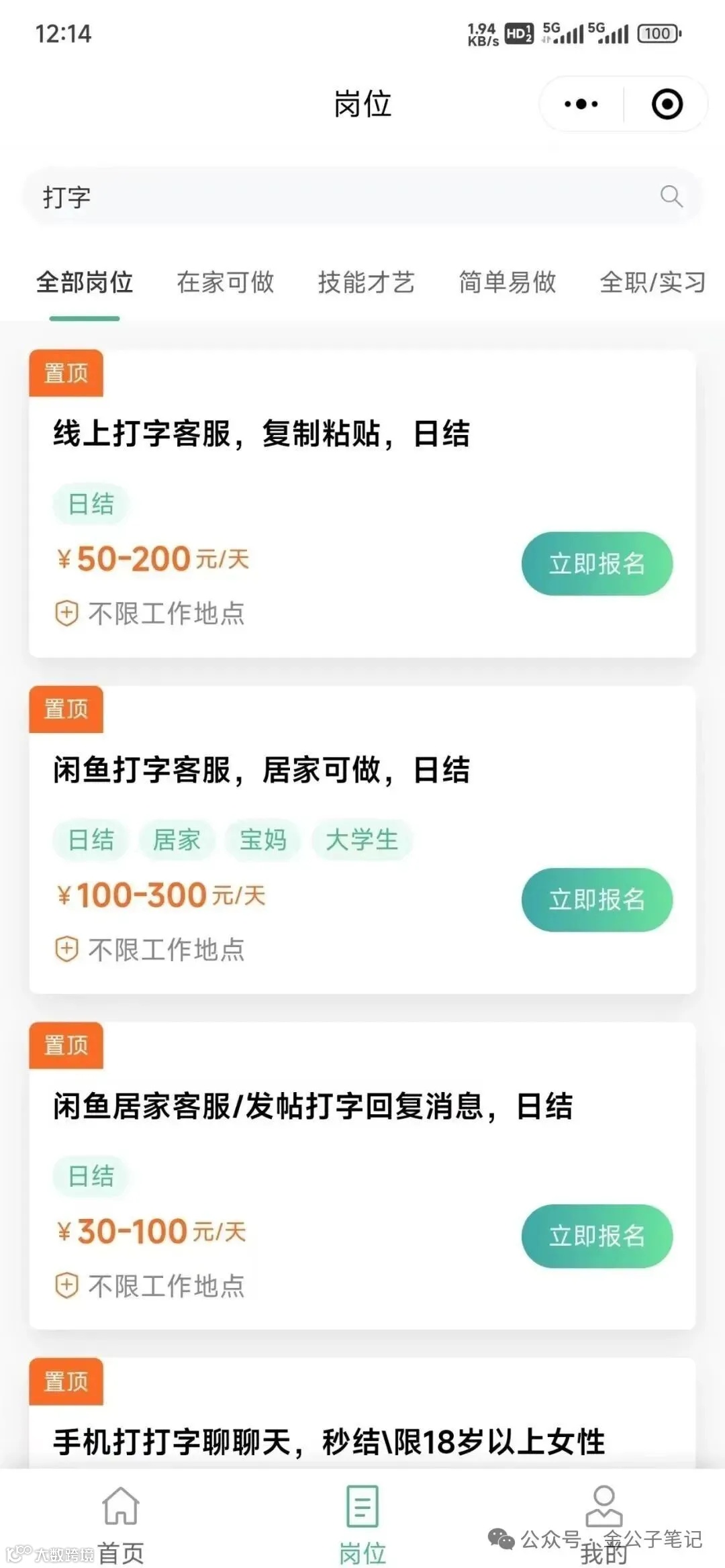This screenshot has height=1568, width=725.
Task: Toggle the 日结 filter tag on first card
Action: pos(90,503)
